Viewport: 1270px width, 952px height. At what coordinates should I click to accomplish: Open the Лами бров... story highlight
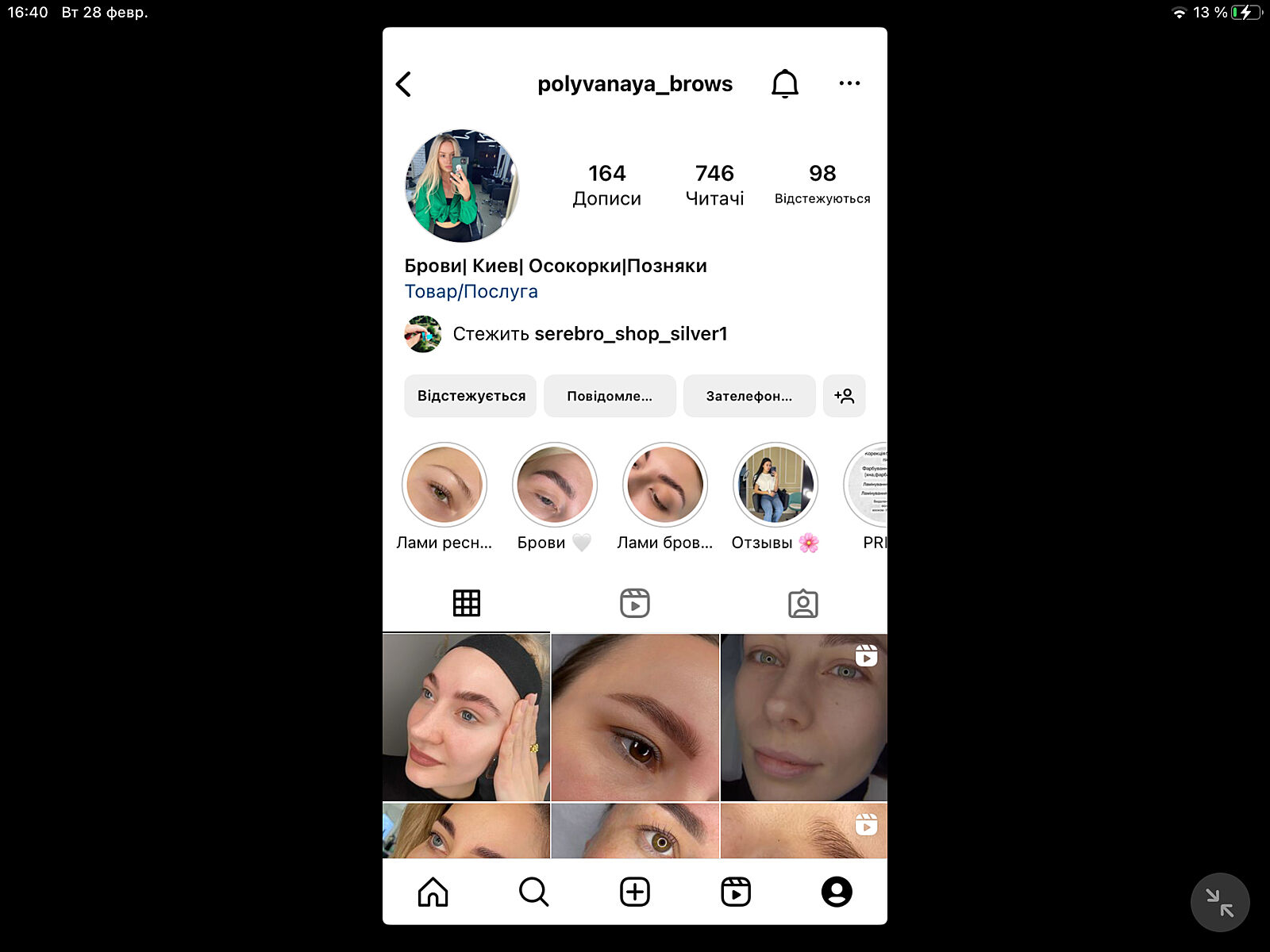point(665,485)
